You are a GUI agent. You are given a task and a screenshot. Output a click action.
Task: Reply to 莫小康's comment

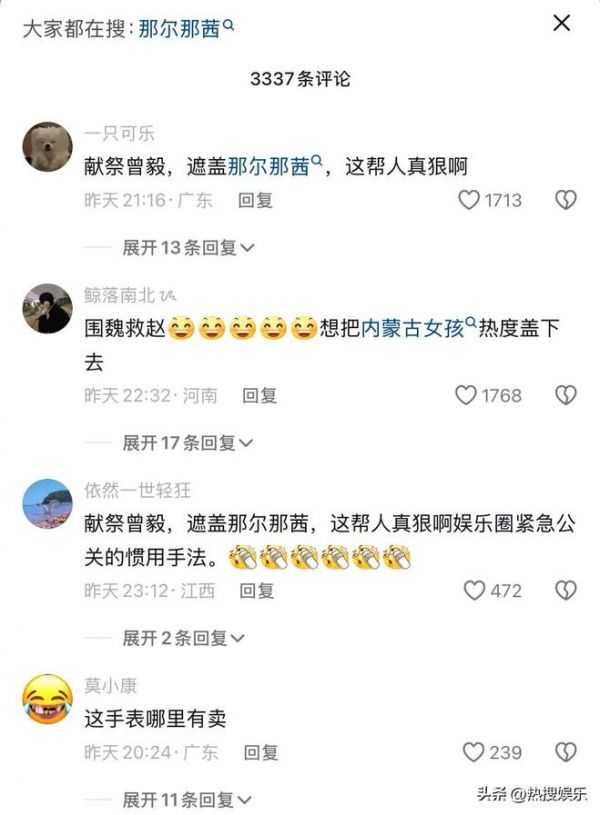261,752
